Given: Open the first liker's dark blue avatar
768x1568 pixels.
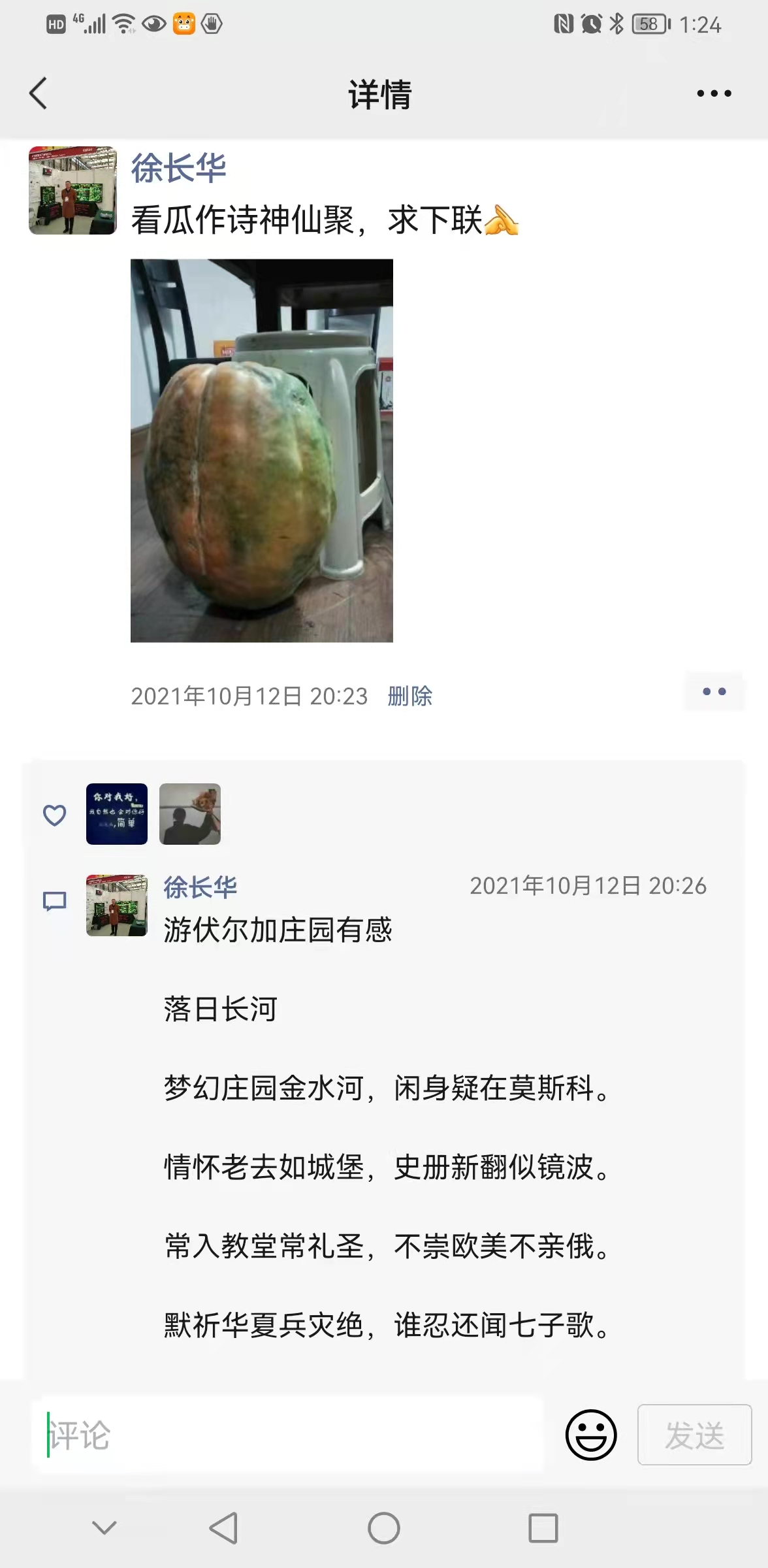Looking at the screenshot, I should pos(117,814).
